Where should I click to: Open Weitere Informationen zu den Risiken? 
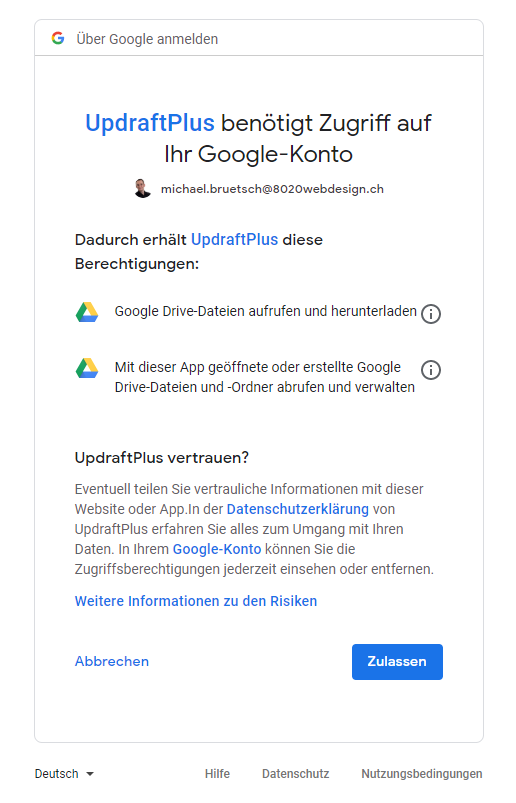tap(196, 601)
